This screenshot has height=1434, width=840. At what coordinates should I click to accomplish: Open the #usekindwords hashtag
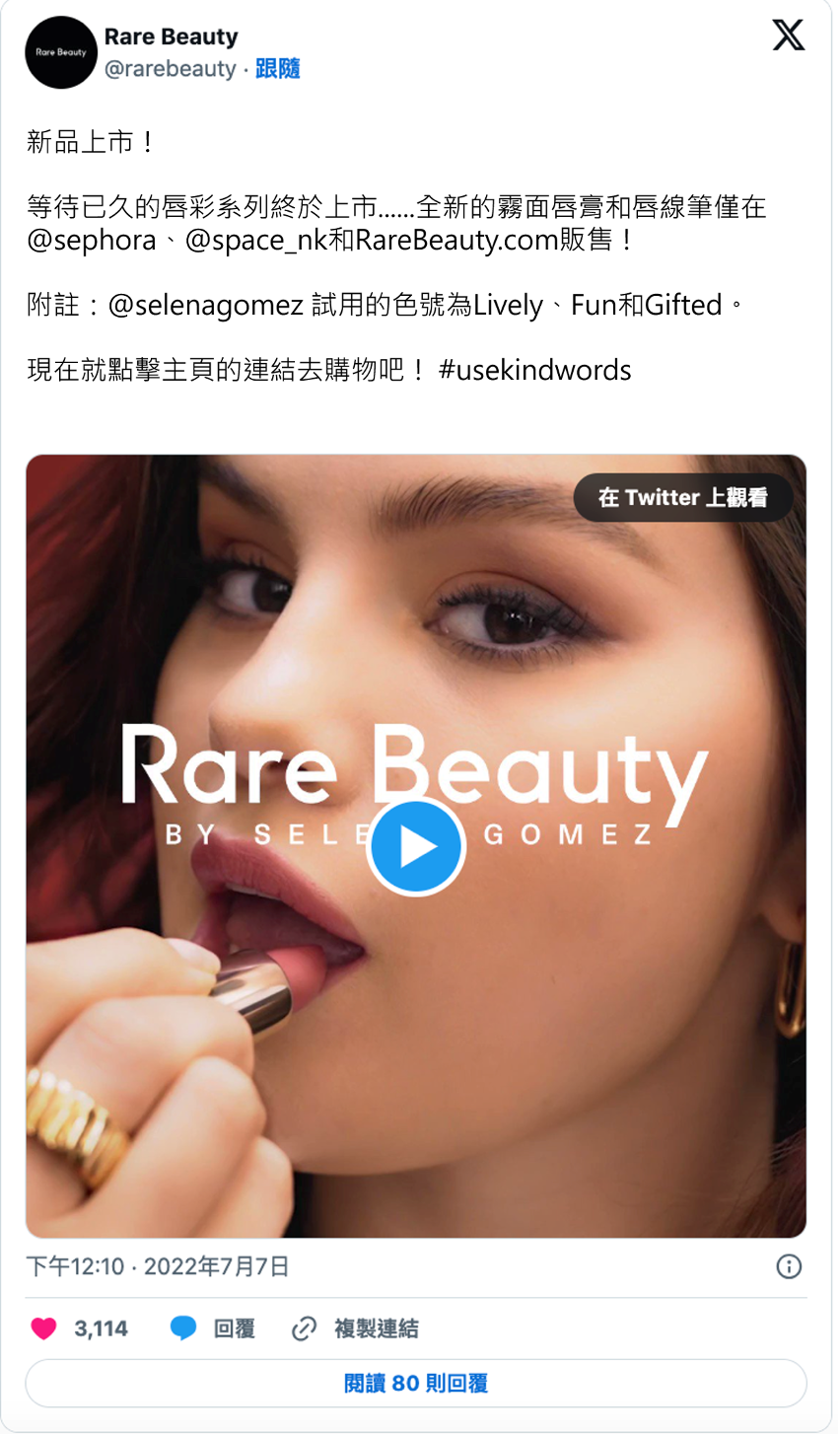pos(534,371)
